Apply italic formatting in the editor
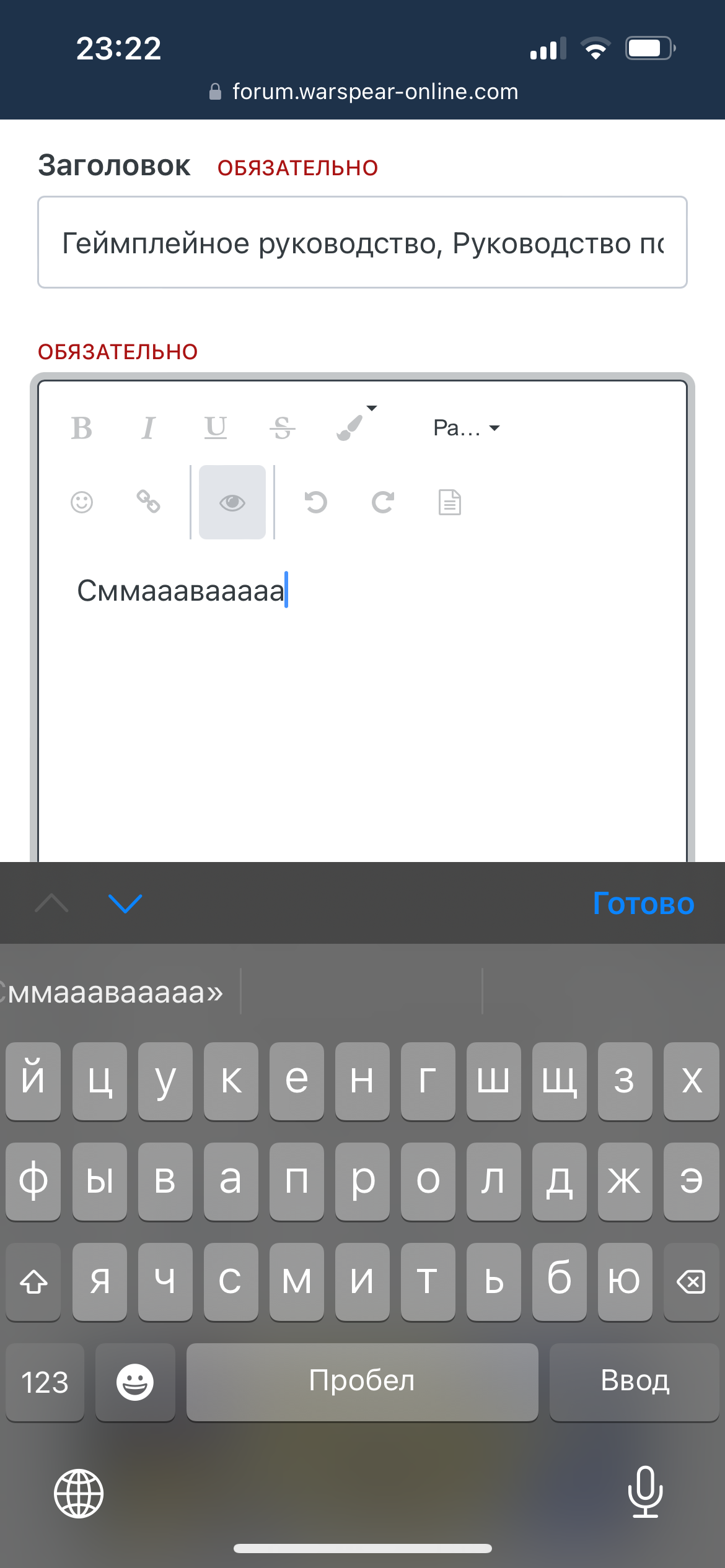 (148, 428)
